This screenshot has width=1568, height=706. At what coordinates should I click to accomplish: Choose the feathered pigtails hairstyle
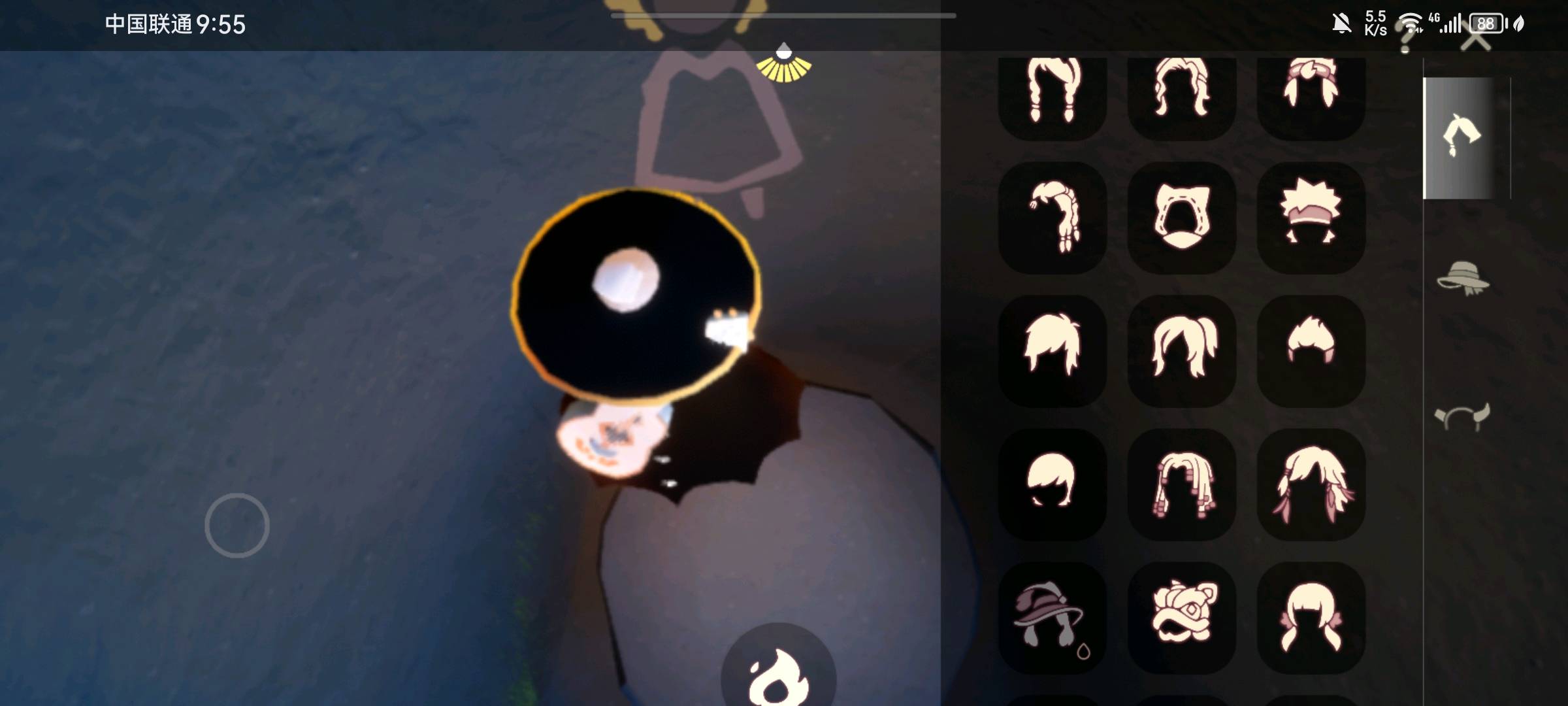pyautogui.click(x=1311, y=484)
